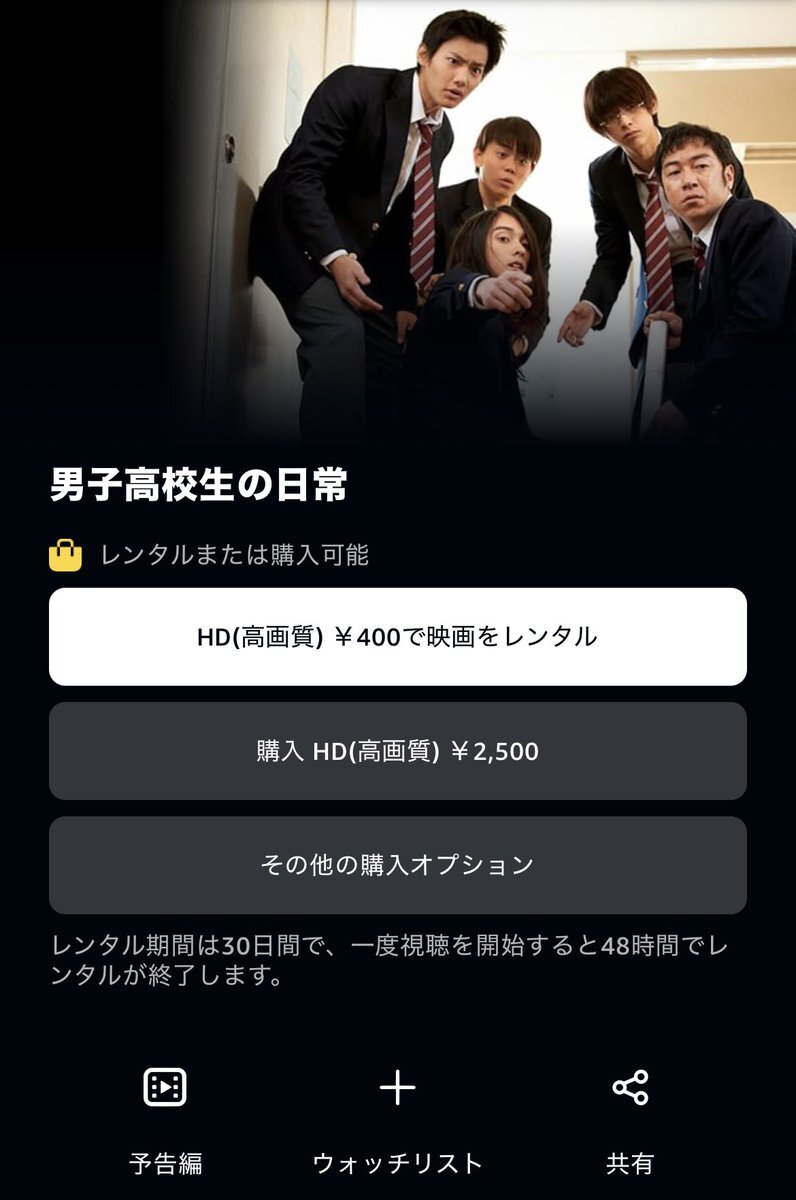The image size is (796, 1200).
Task: Share this movie via 共有
Action: (630, 1120)
